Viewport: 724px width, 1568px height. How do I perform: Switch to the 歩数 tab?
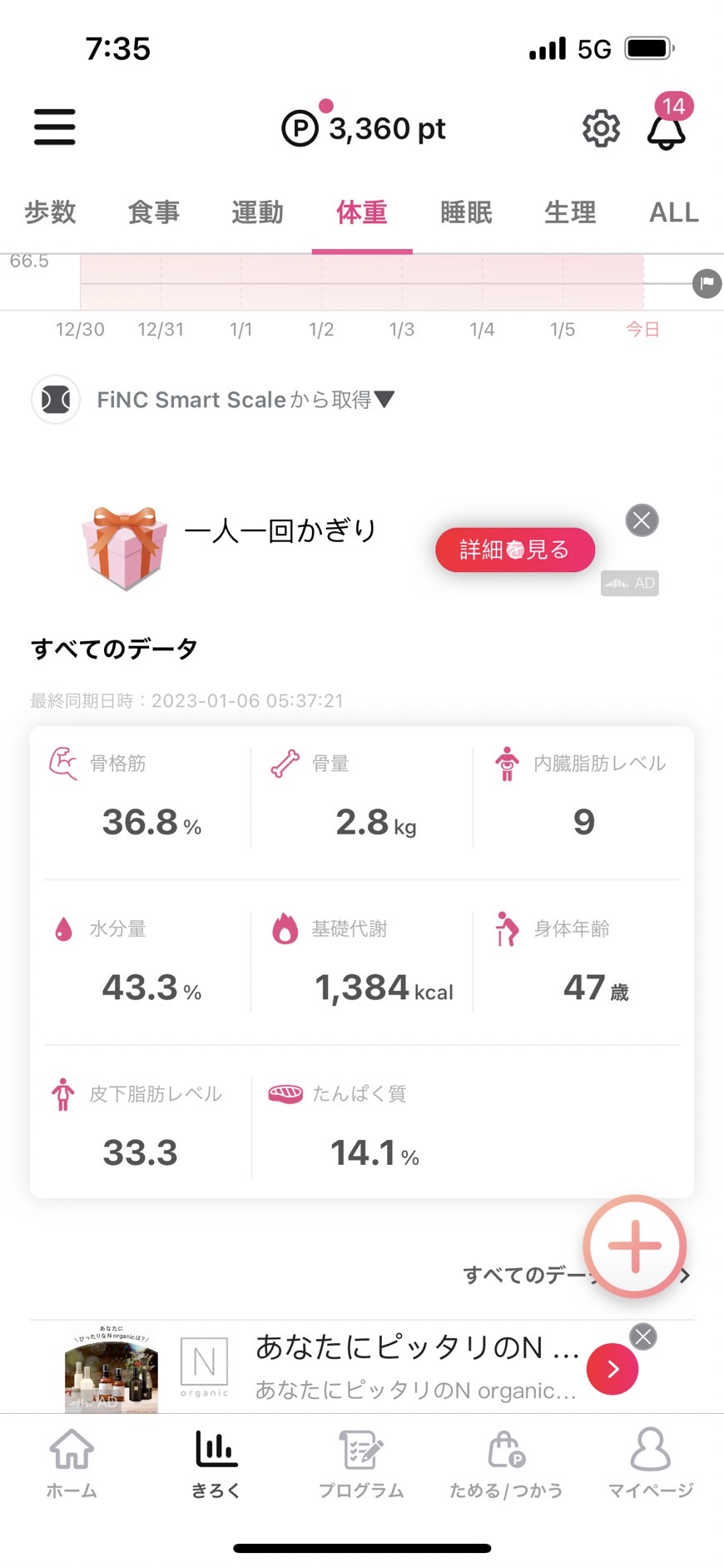coord(50,212)
